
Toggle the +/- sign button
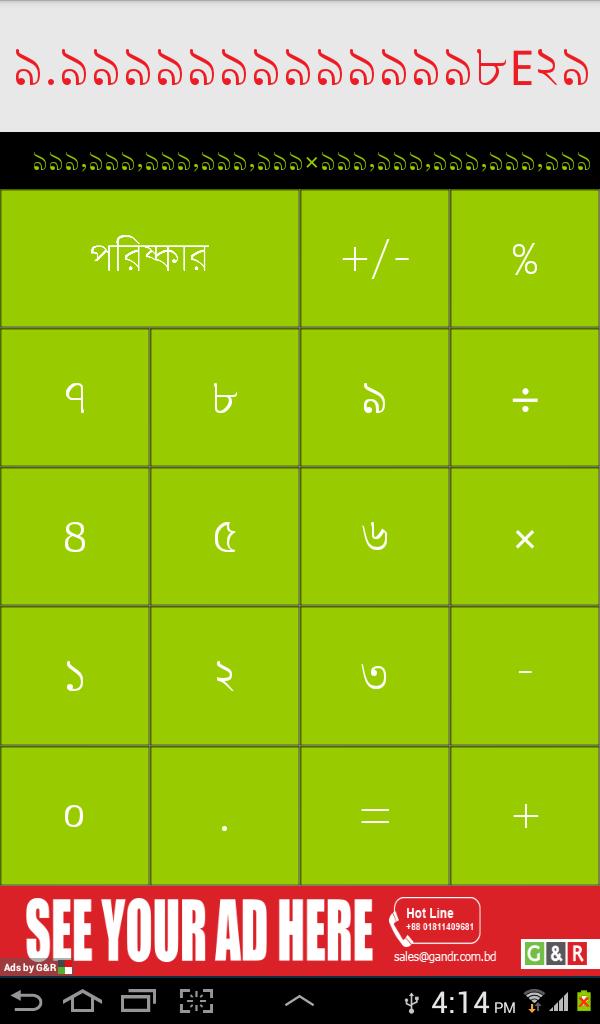[375, 258]
